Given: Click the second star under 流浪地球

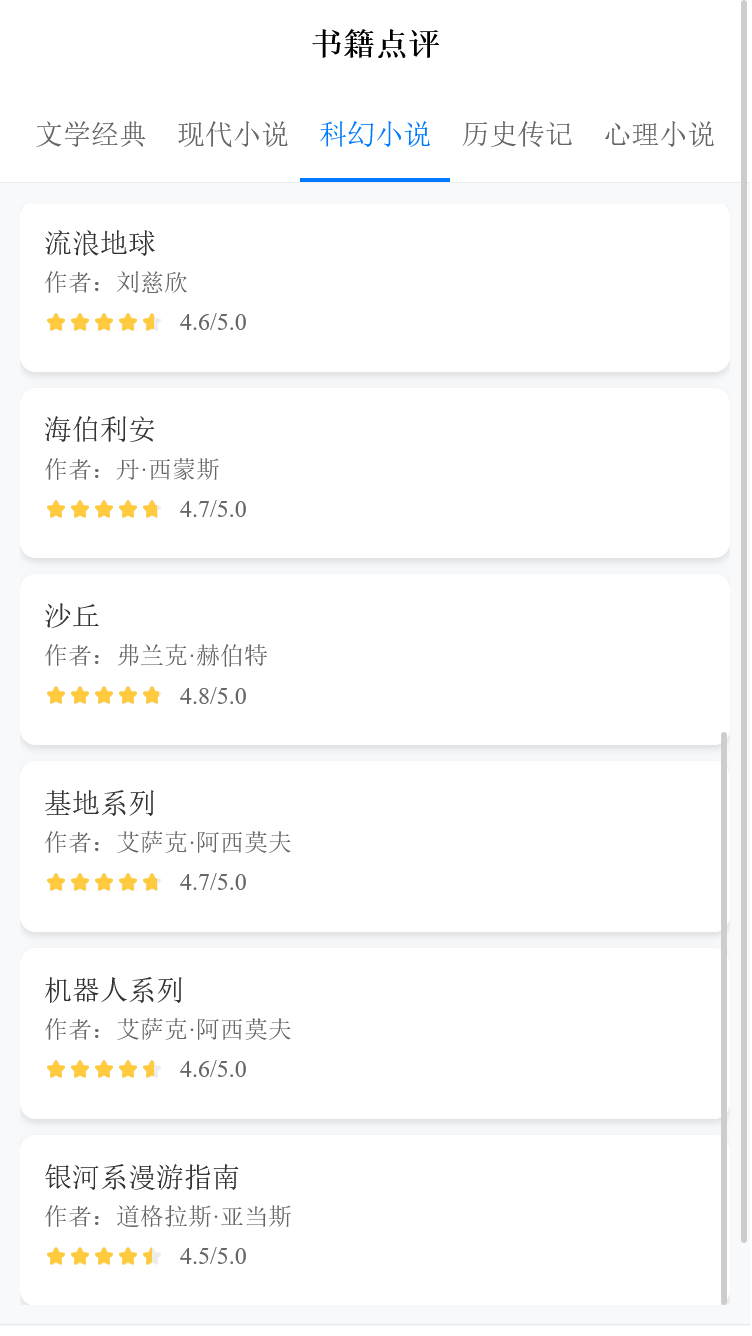Looking at the screenshot, I should 79,322.
